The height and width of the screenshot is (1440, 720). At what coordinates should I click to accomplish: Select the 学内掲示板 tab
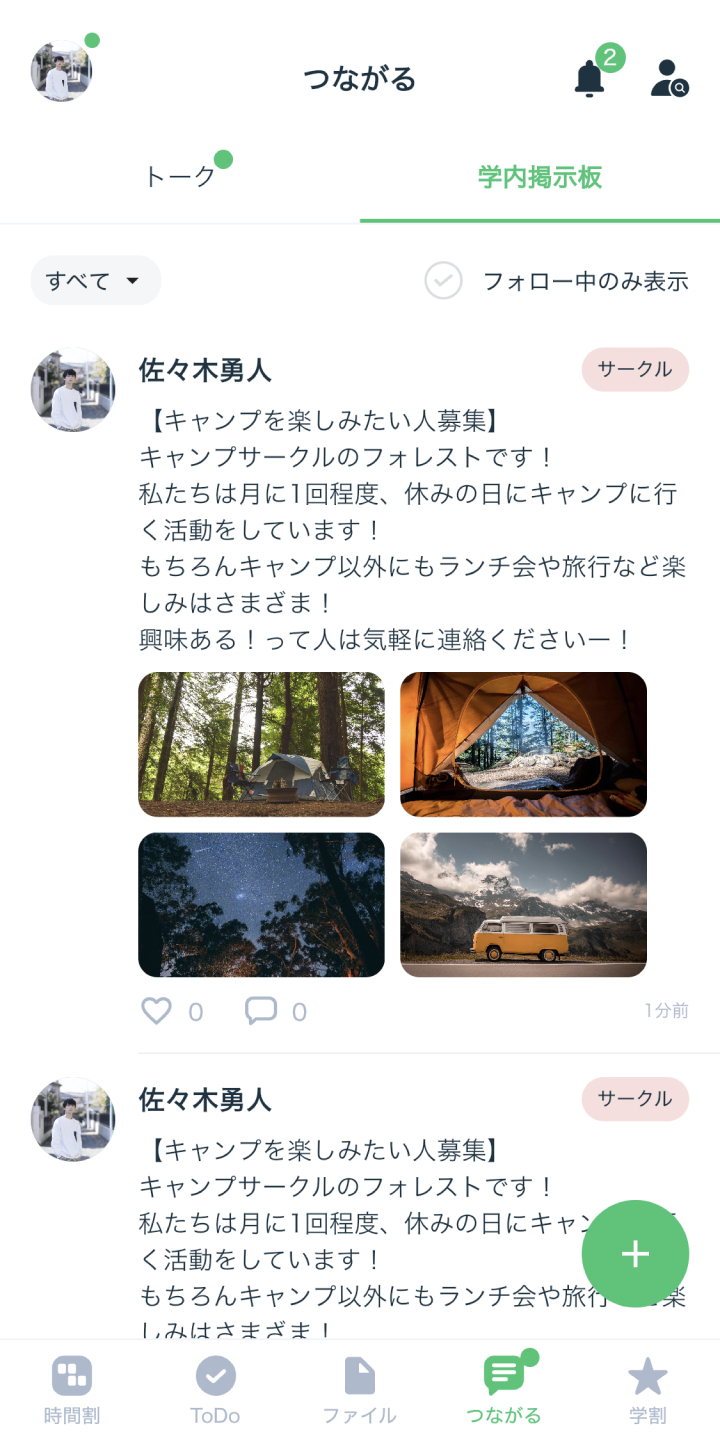coord(539,178)
